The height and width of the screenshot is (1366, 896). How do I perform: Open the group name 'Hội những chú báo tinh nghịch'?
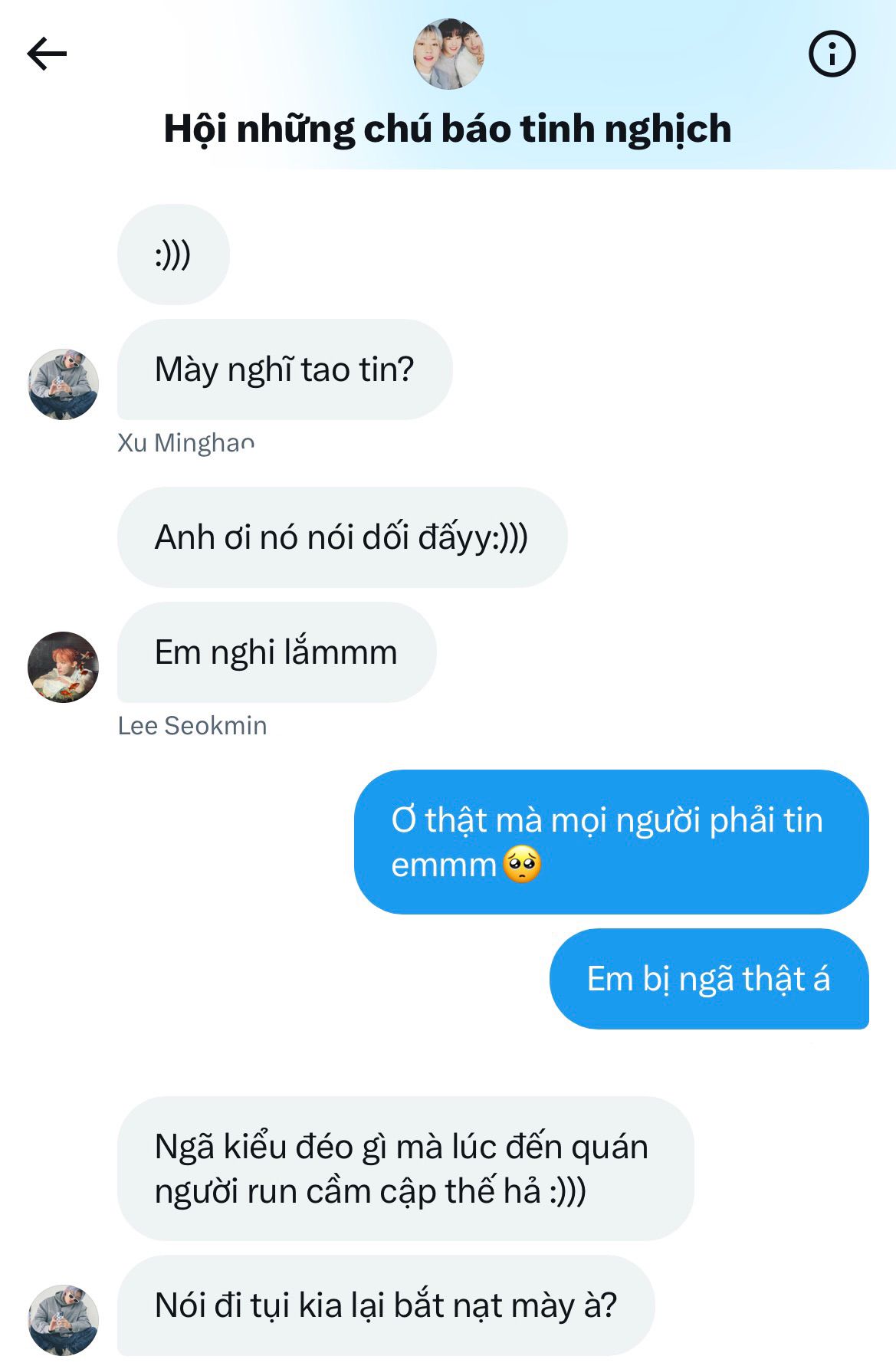pyautogui.click(x=448, y=128)
